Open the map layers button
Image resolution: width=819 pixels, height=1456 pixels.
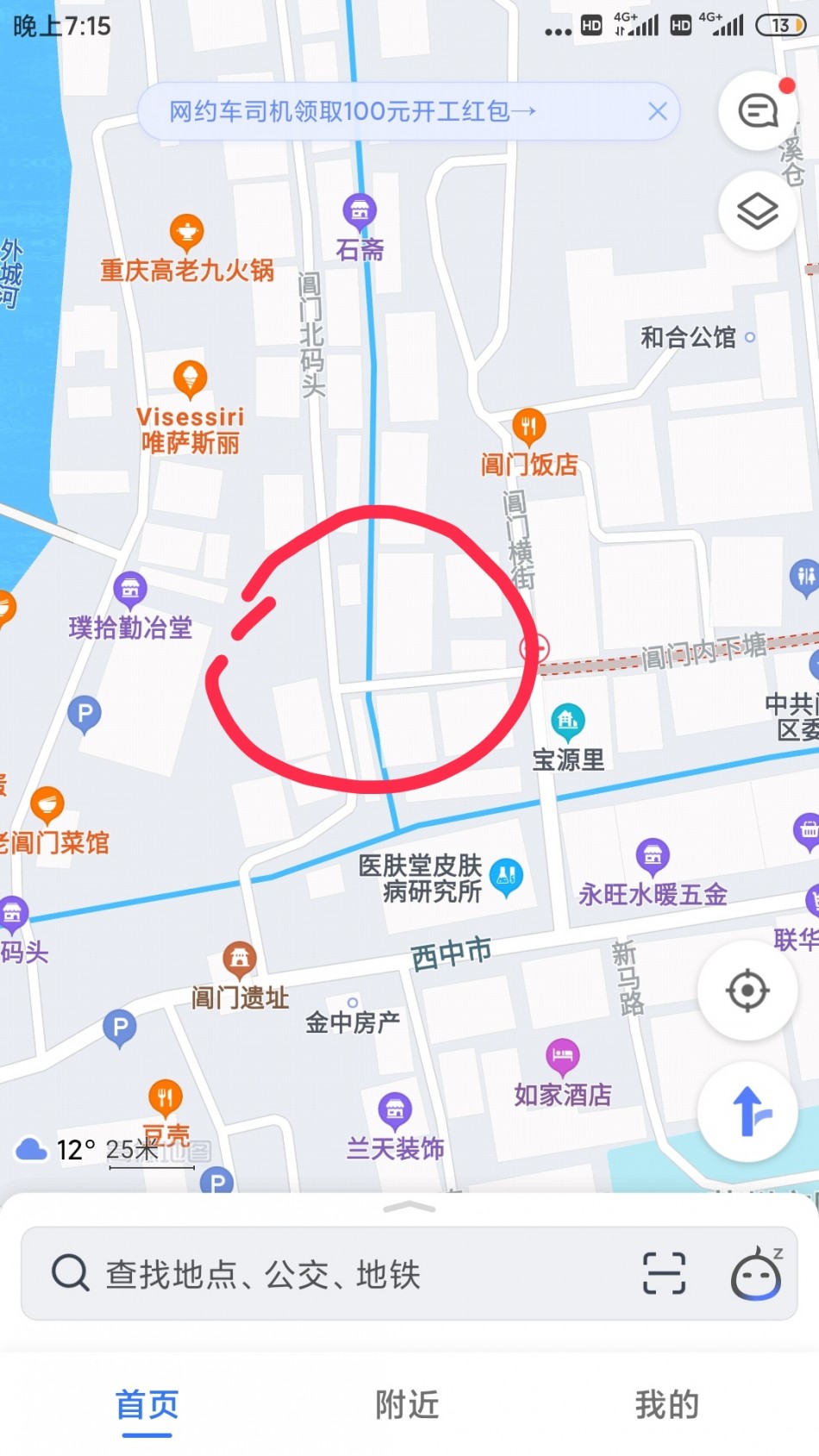coord(758,211)
